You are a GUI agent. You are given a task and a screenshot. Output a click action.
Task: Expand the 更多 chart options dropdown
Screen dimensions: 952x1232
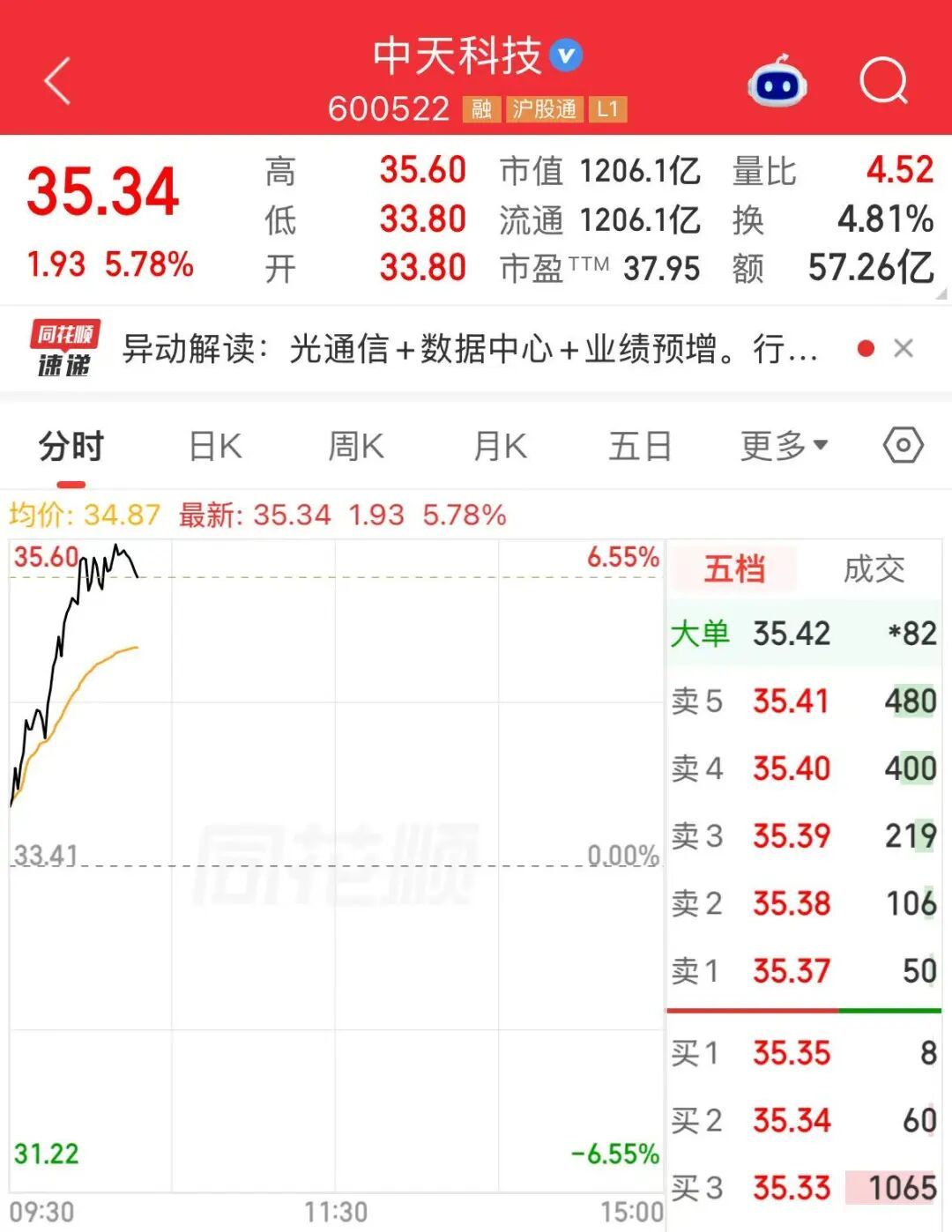pos(784,446)
